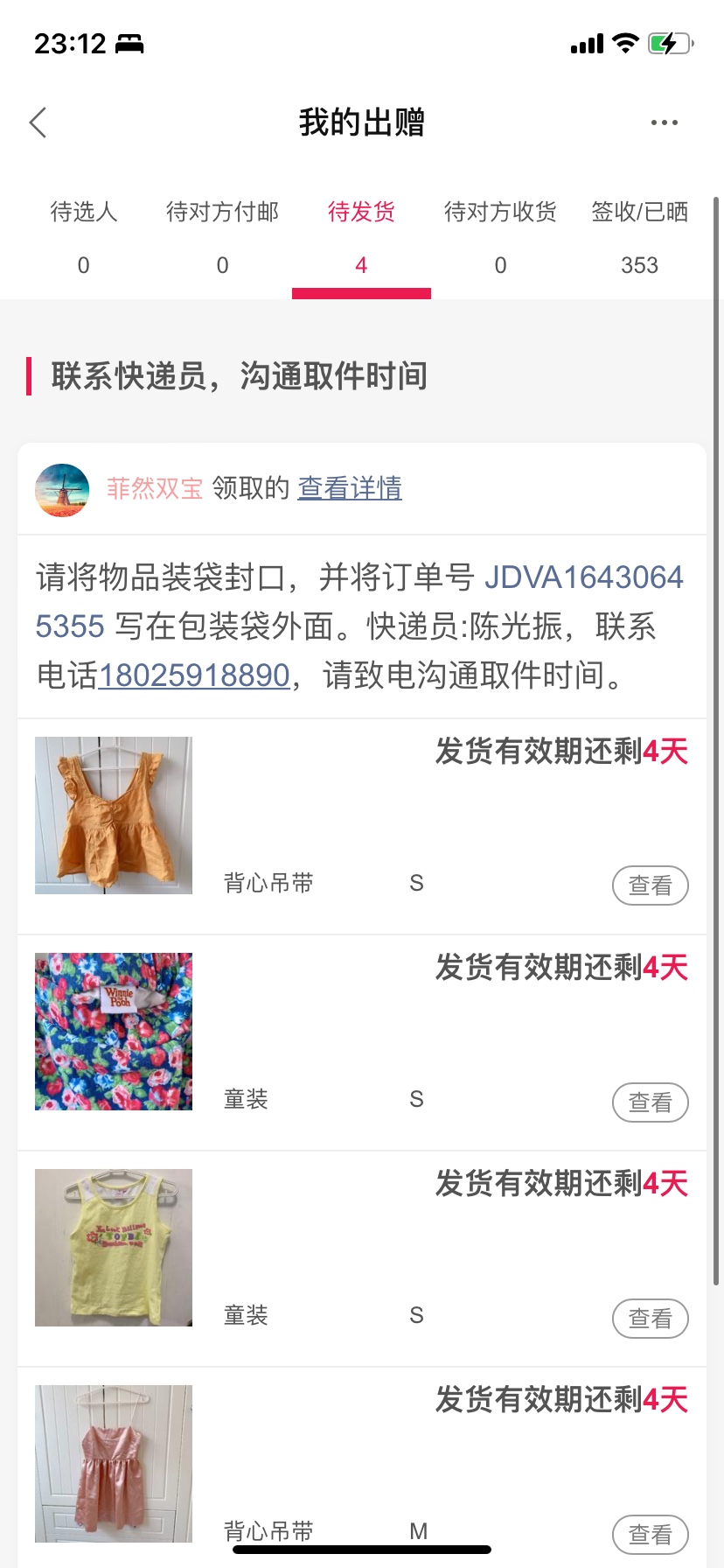
Task: Open the pink dress photo
Action: pyautogui.click(x=114, y=1463)
